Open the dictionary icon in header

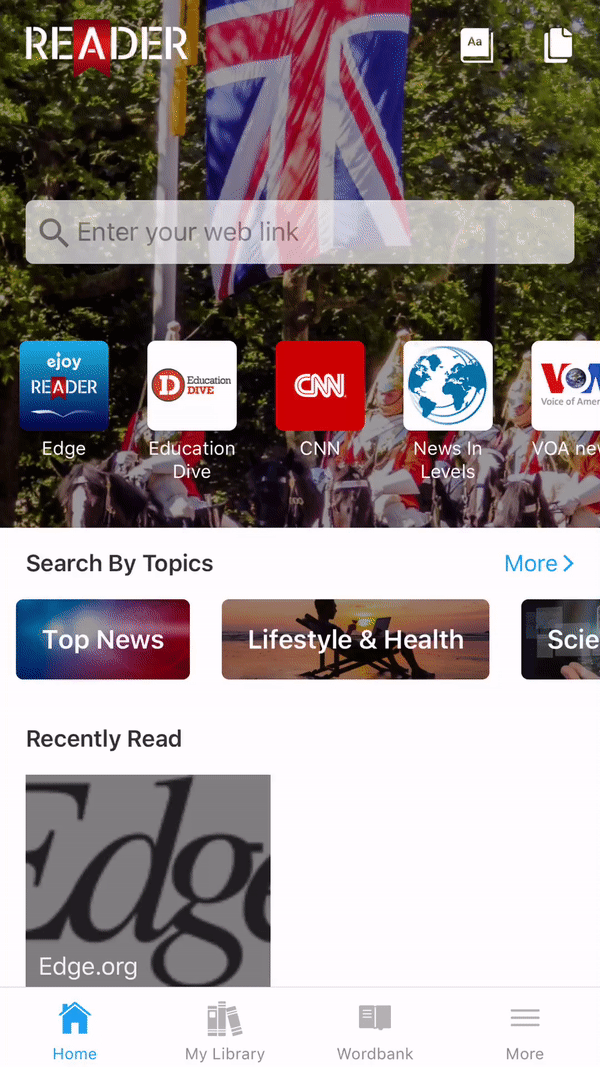[477, 46]
